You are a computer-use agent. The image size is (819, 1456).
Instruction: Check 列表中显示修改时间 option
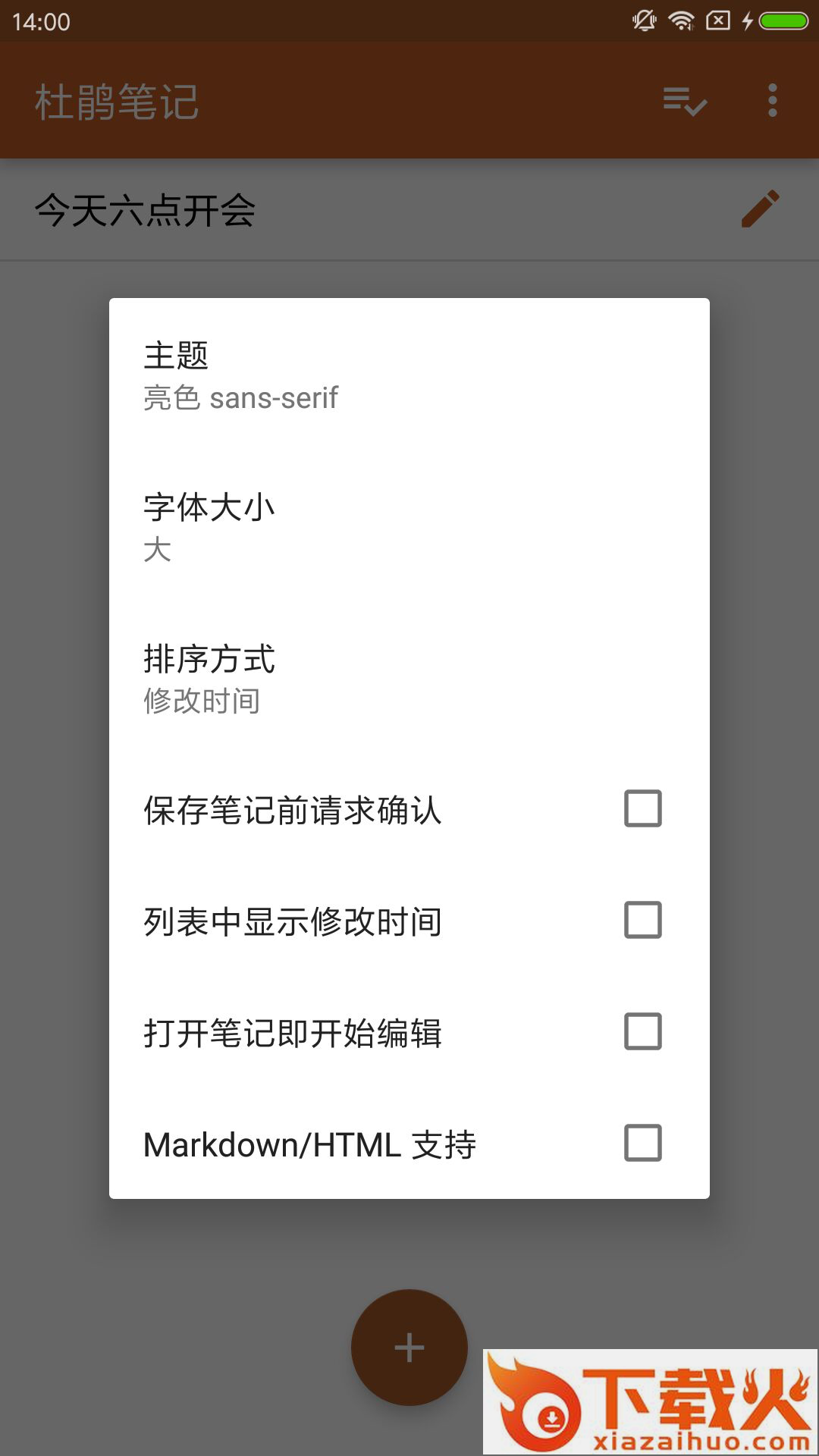[642, 920]
